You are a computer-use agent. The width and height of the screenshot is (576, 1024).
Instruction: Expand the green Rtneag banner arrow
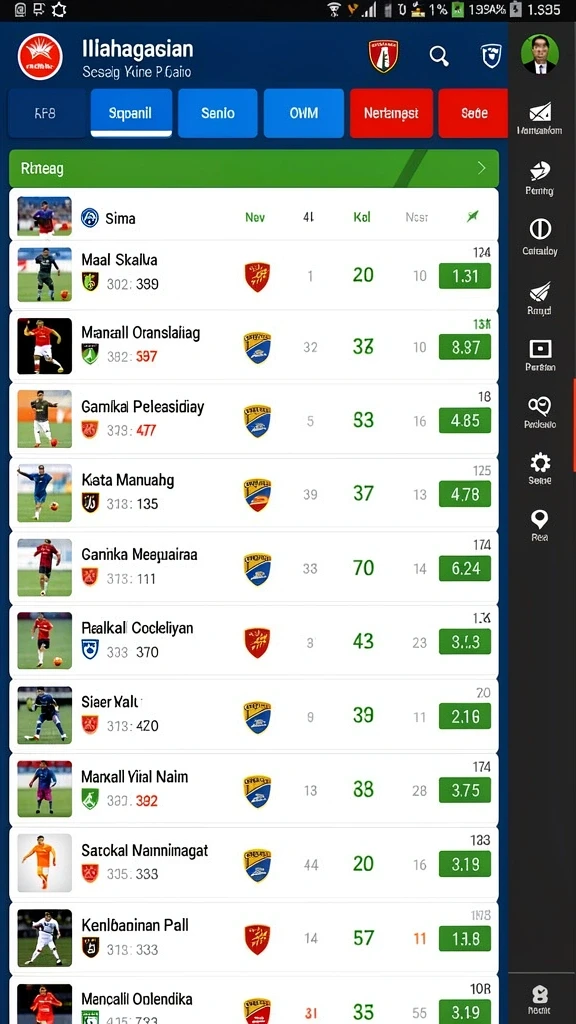(481, 168)
